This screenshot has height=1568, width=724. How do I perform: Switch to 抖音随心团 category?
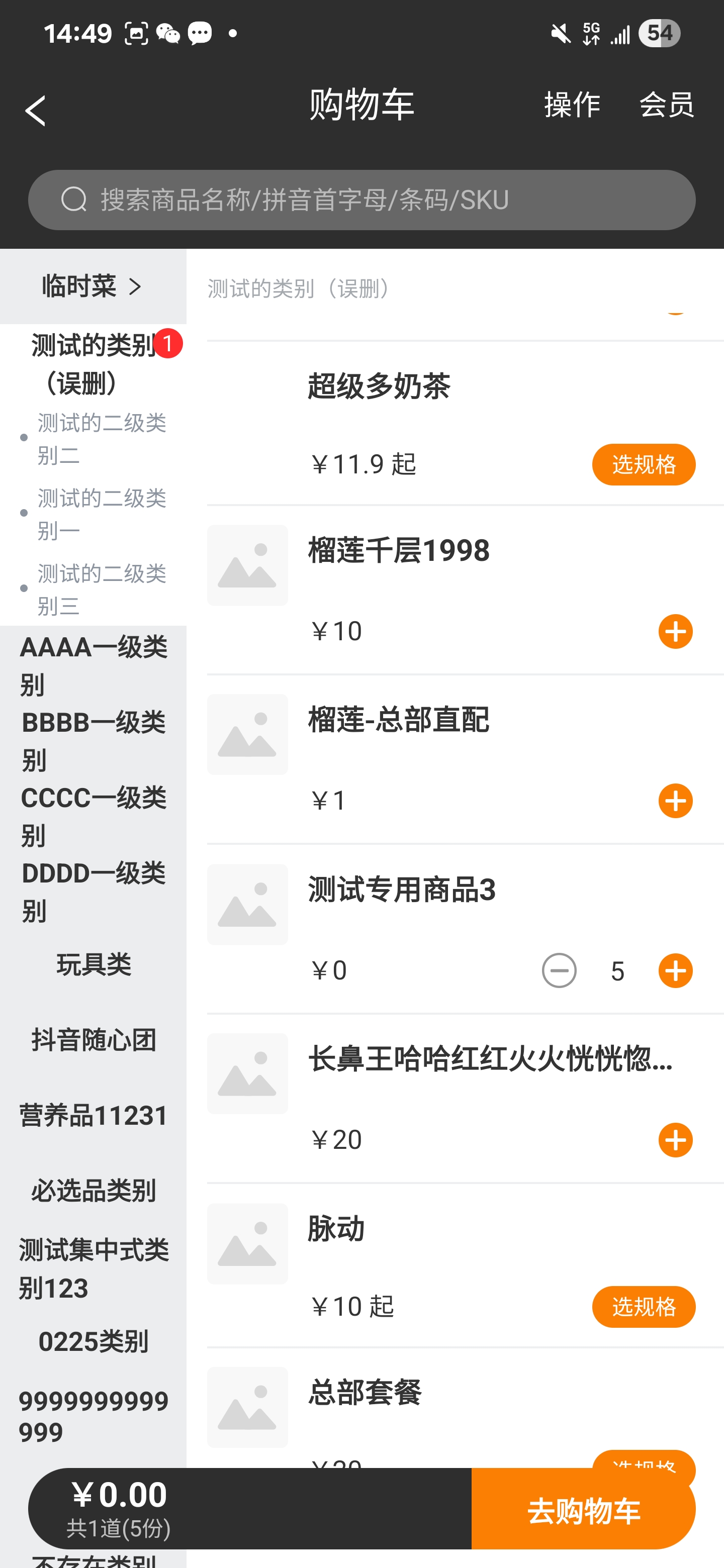93,1040
